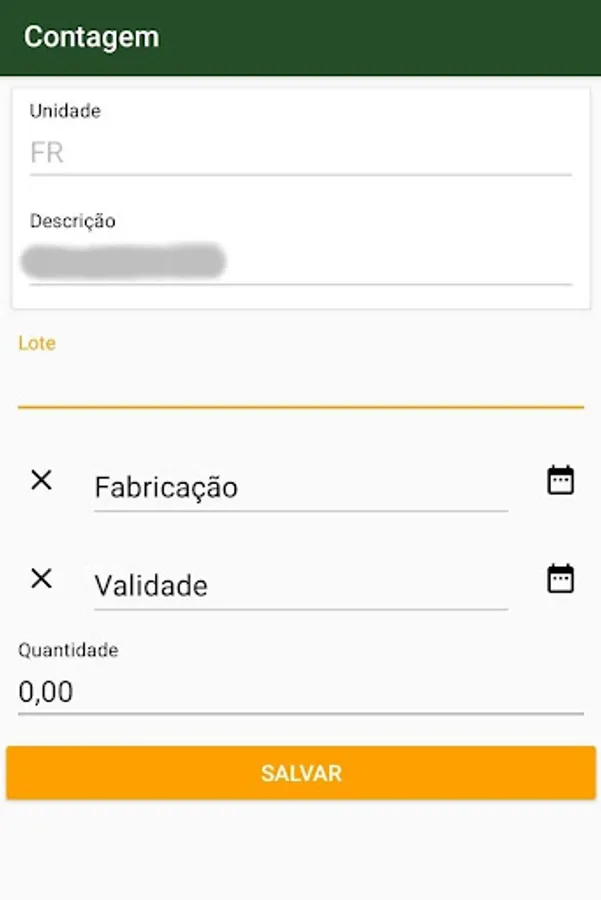Viewport: 601px width, 900px height.
Task: Save the count with SALVAR
Action: tap(301, 773)
